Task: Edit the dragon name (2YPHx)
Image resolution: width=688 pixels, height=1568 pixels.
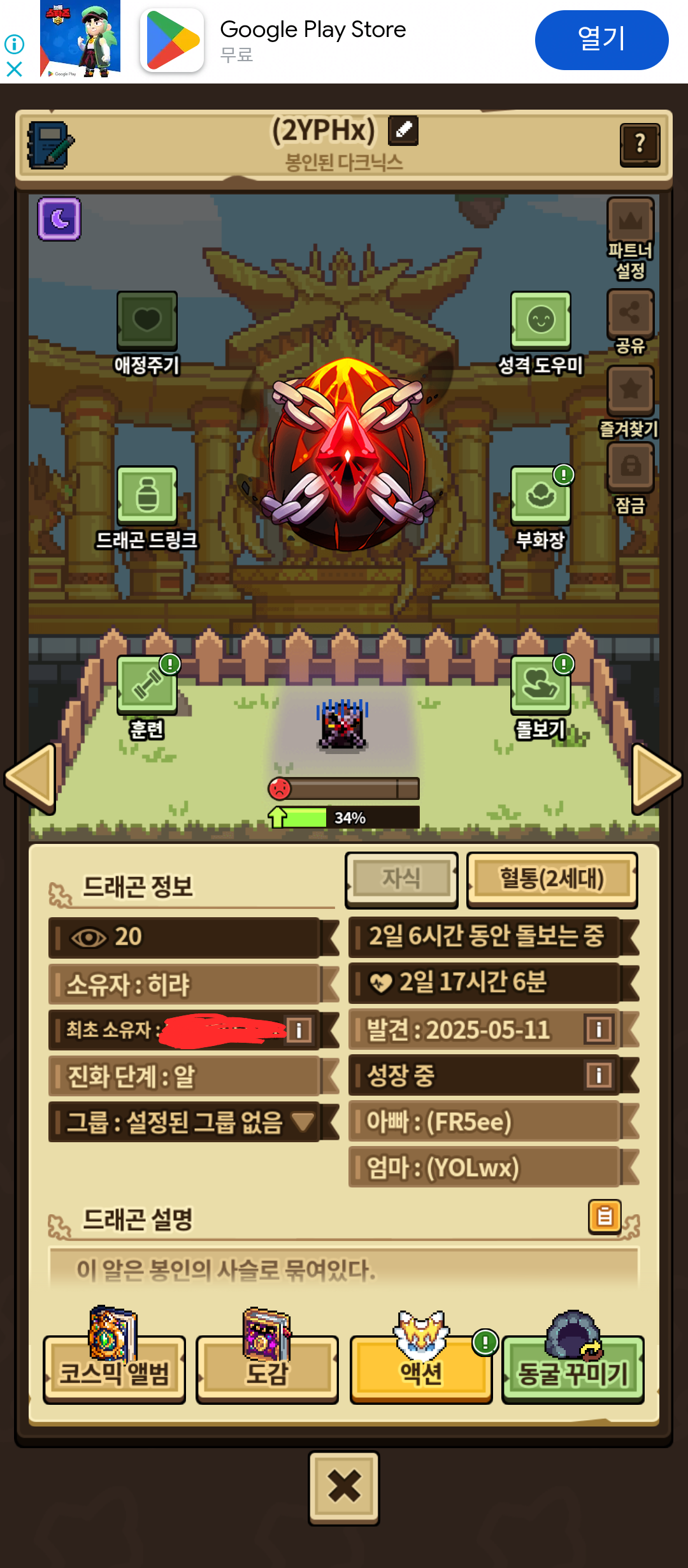Action: tap(403, 130)
